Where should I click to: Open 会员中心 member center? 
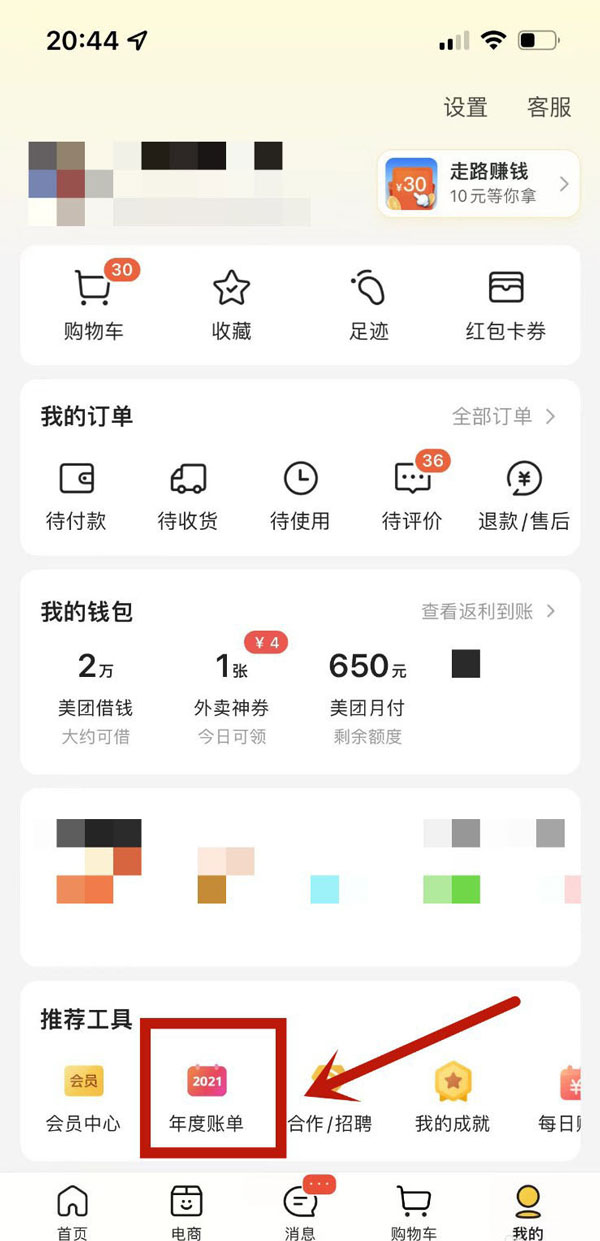83,1098
